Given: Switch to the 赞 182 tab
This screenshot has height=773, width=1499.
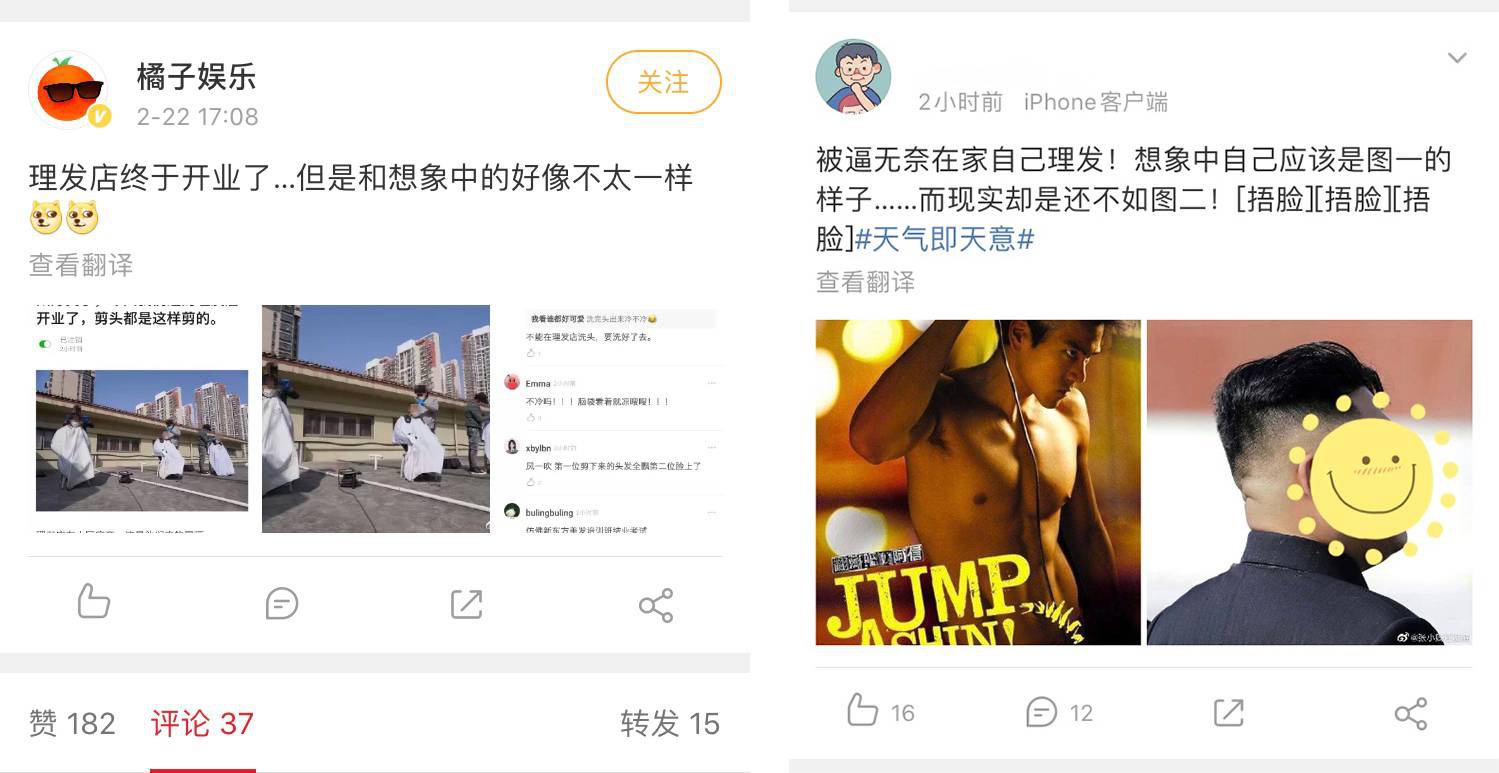Looking at the screenshot, I should 72,724.
